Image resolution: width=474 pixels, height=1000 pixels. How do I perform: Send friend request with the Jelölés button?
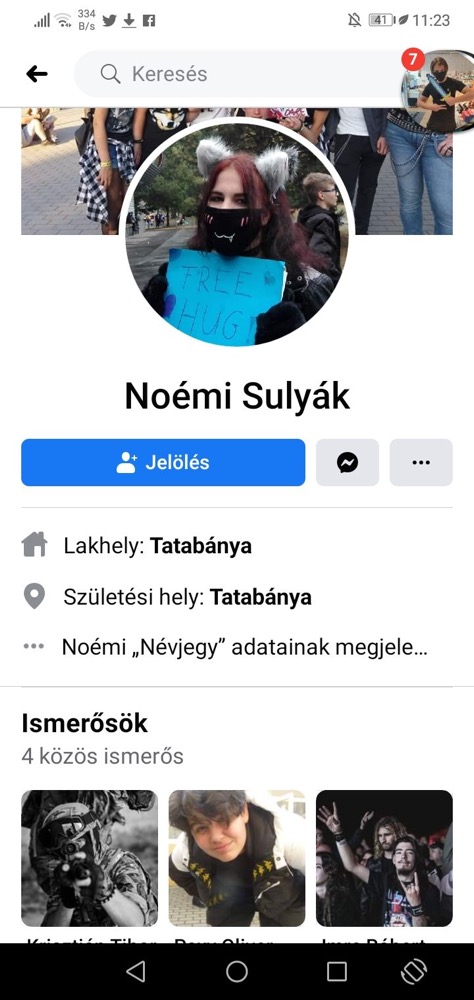click(163, 462)
